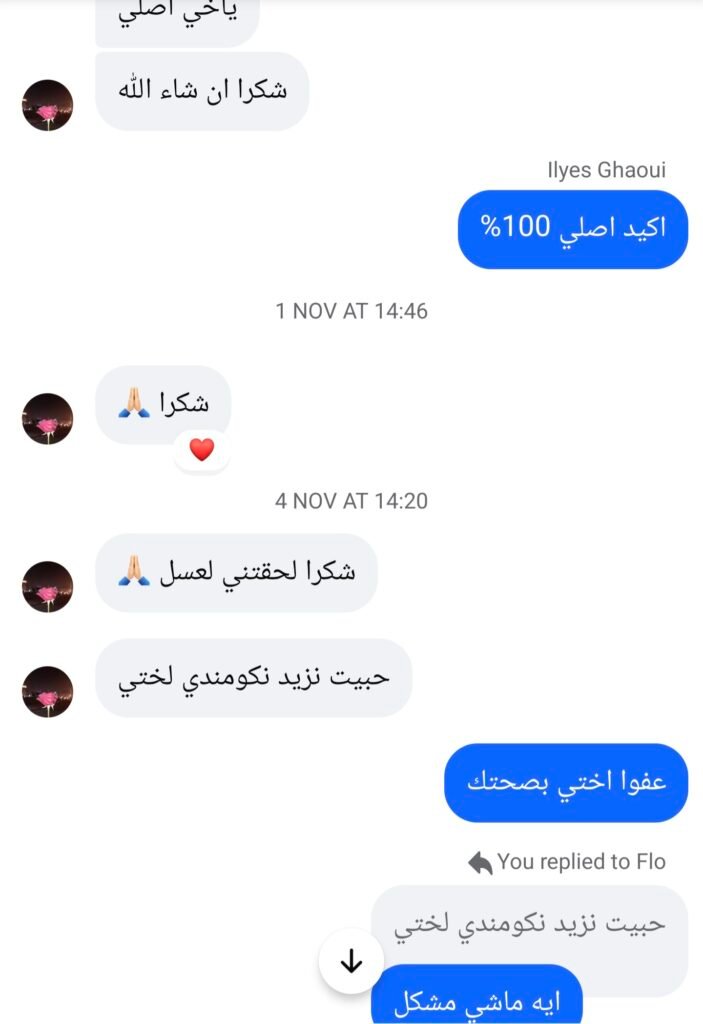Screen dimensions: 703x1024
Task: Select the sent message عفوا اختي بصحتك
Action: pyautogui.click(x=566, y=782)
